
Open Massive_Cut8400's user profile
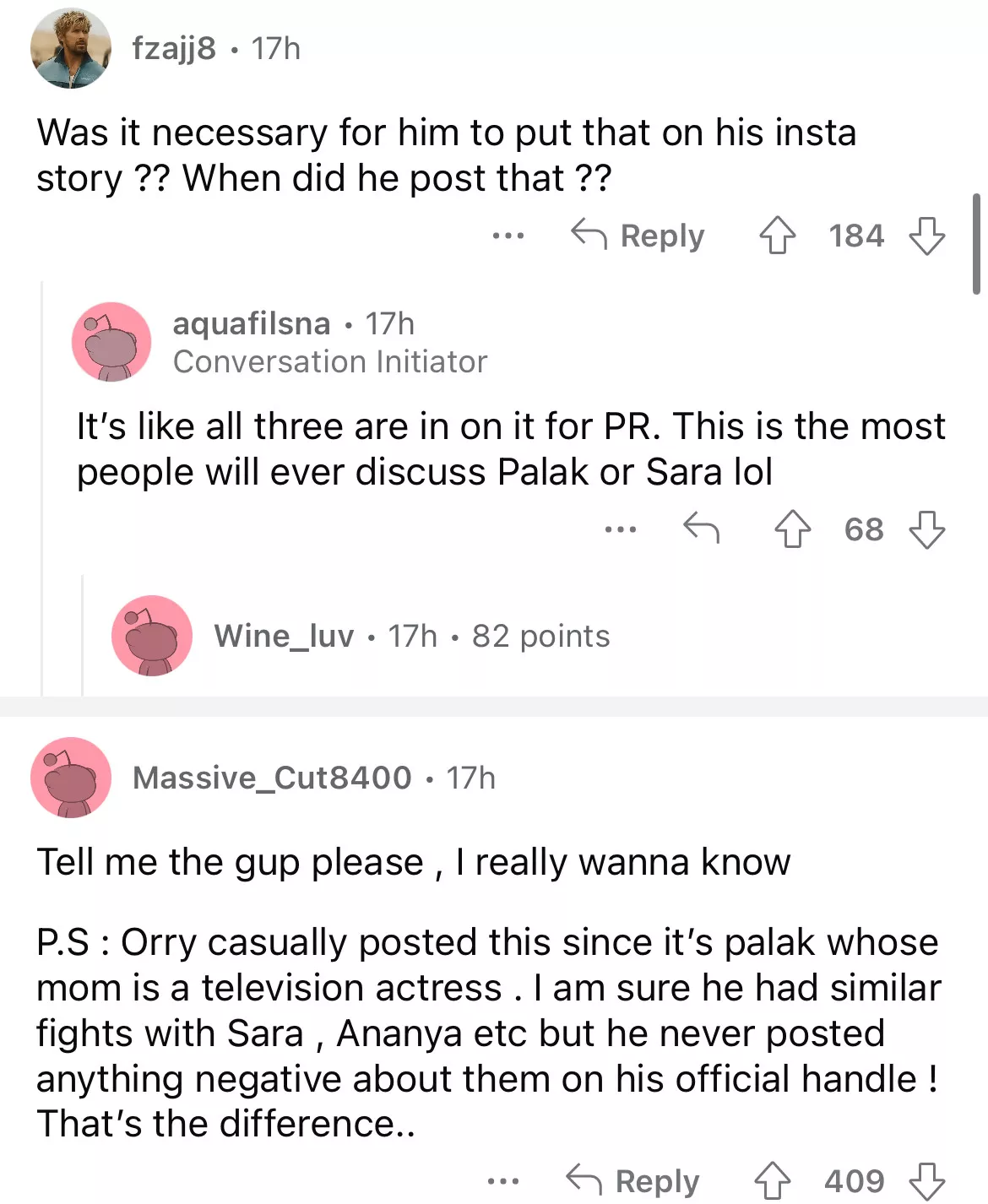coord(272,778)
